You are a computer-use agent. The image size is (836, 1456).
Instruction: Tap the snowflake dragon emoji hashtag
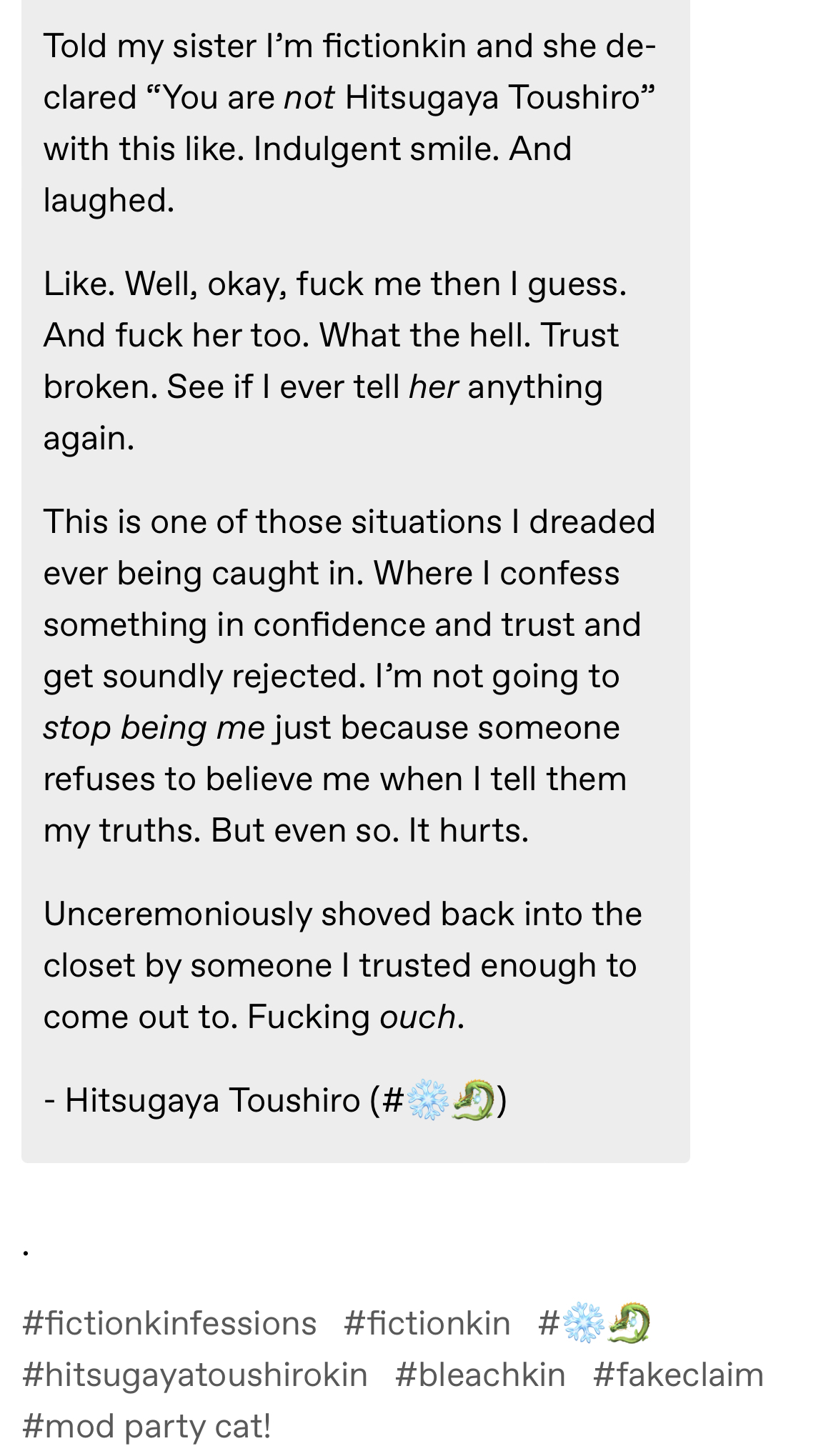point(594,1323)
